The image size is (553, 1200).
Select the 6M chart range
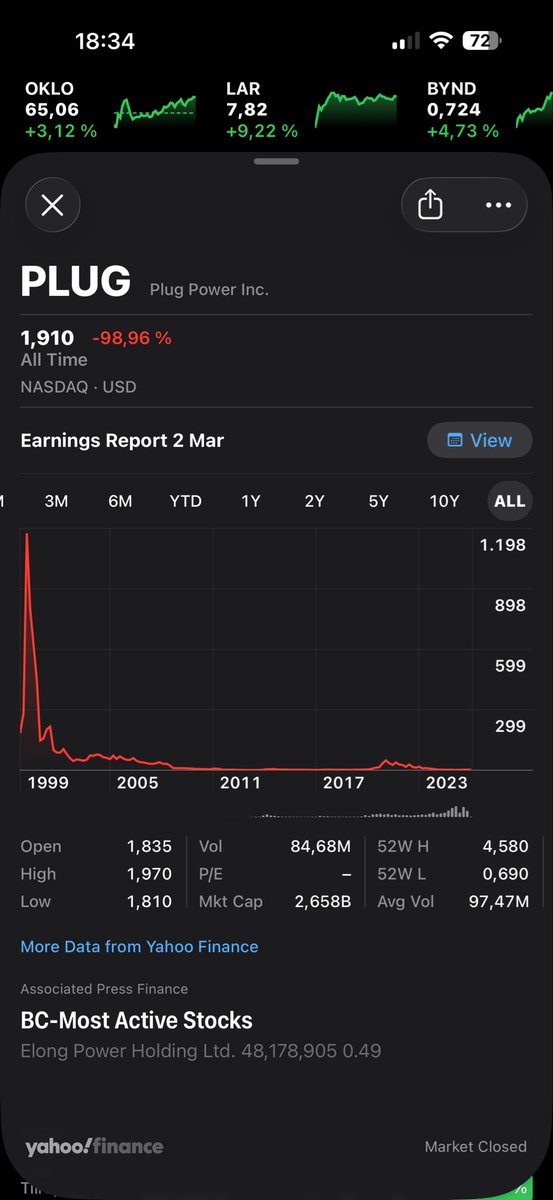click(x=120, y=501)
